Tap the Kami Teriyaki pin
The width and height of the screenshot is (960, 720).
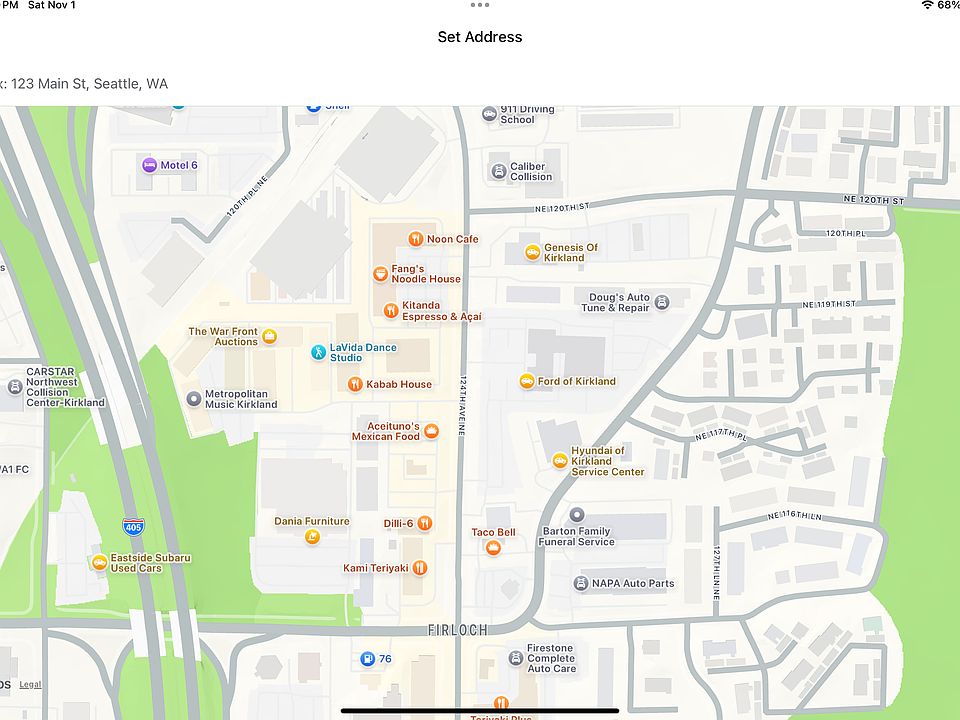(420, 568)
